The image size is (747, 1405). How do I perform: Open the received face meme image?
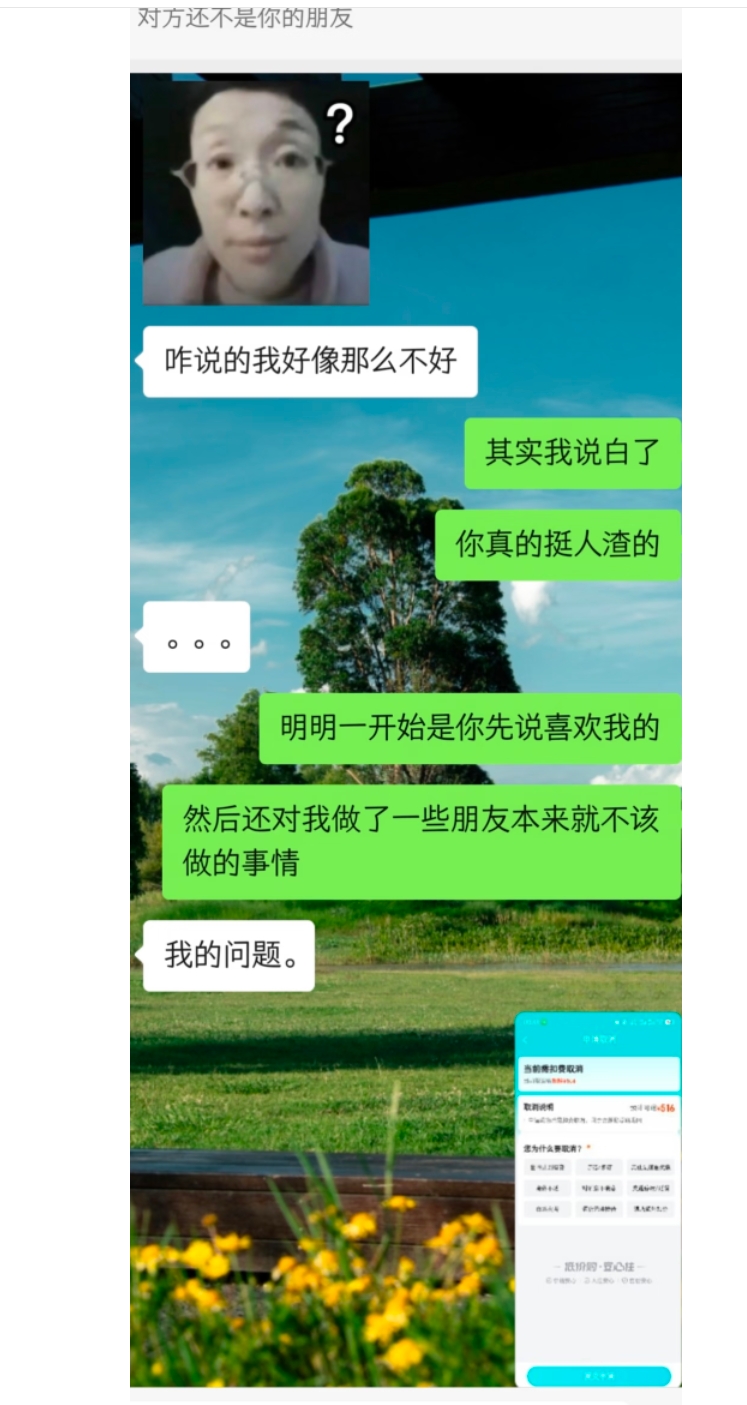click(256, 193)
